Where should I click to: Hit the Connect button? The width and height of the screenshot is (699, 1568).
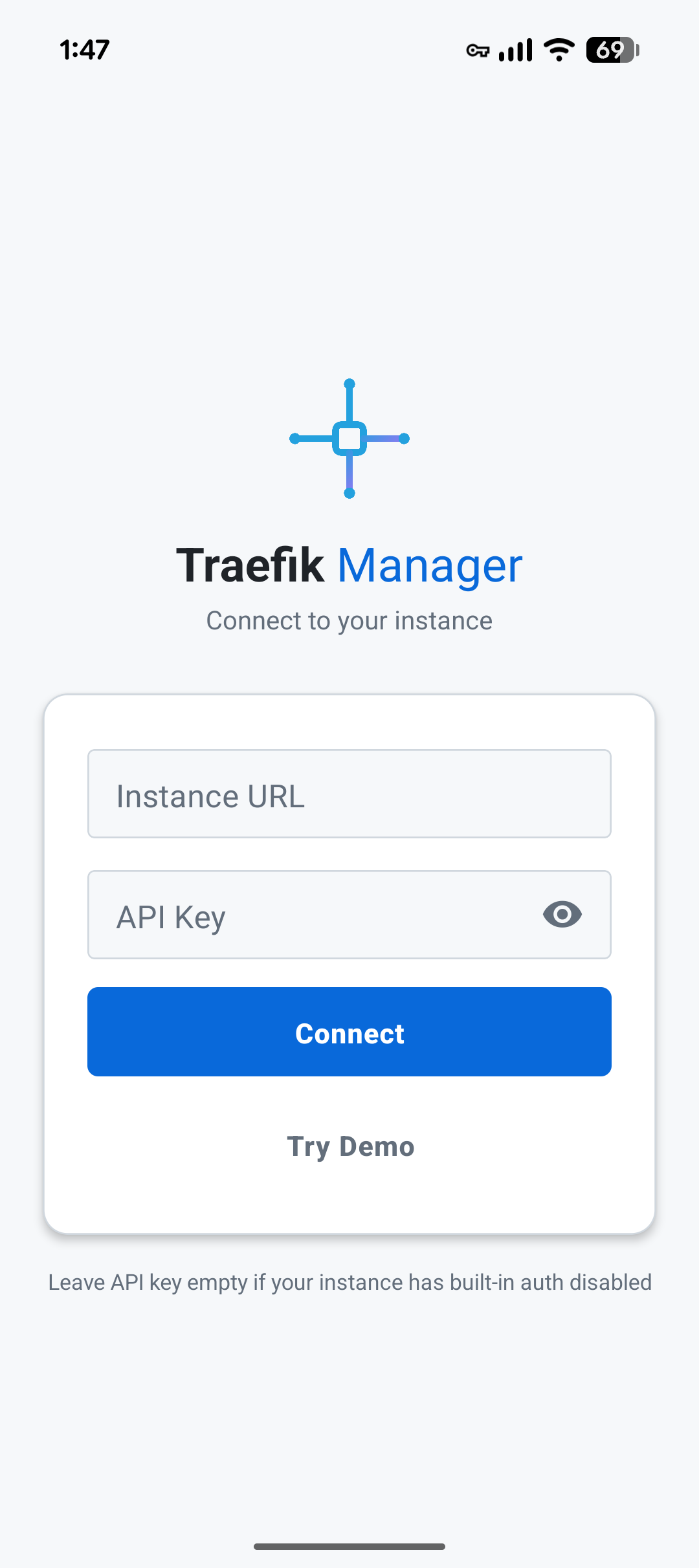[349, 1032]
